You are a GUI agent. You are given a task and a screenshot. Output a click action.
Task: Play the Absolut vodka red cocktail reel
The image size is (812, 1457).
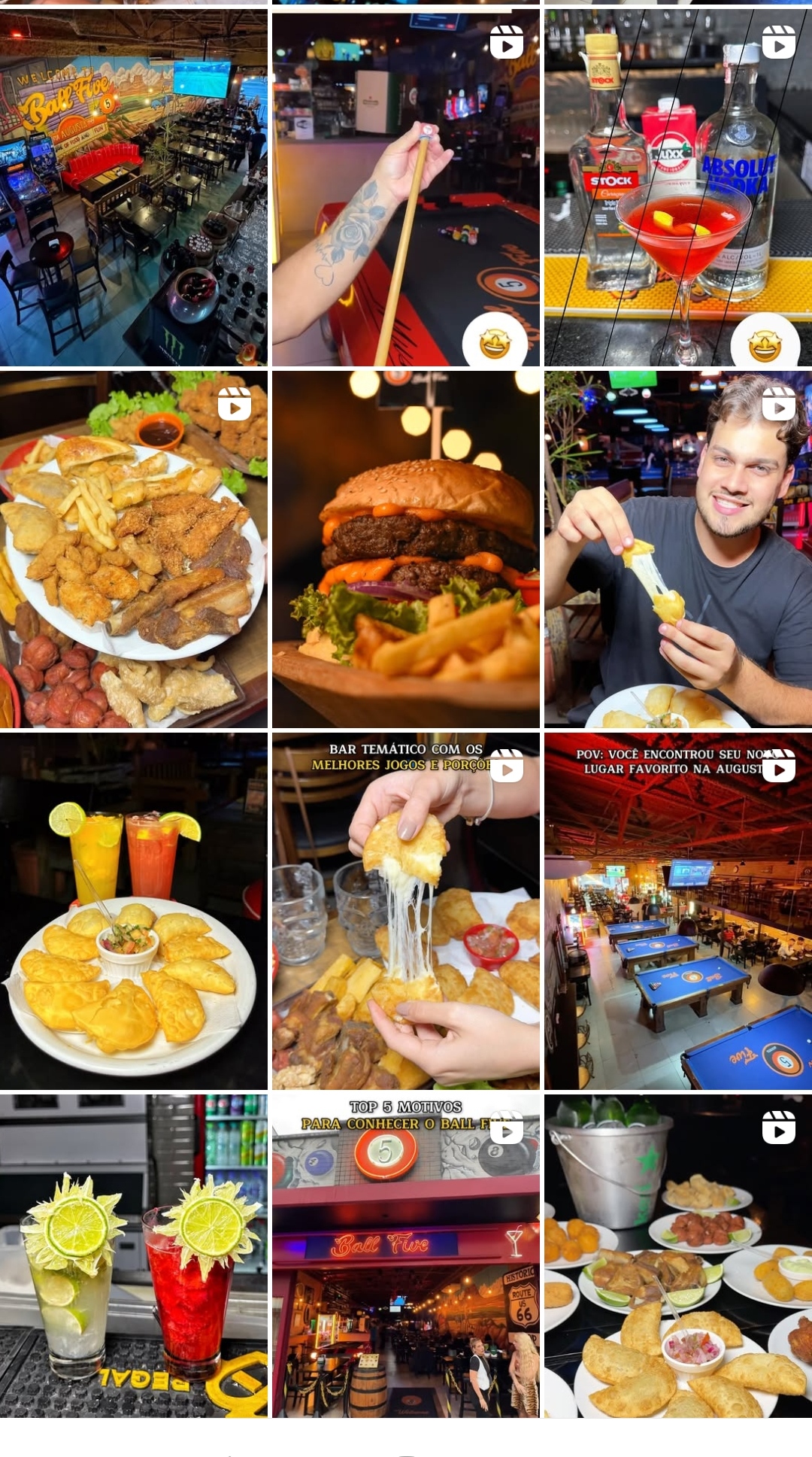tap(678, 188)
